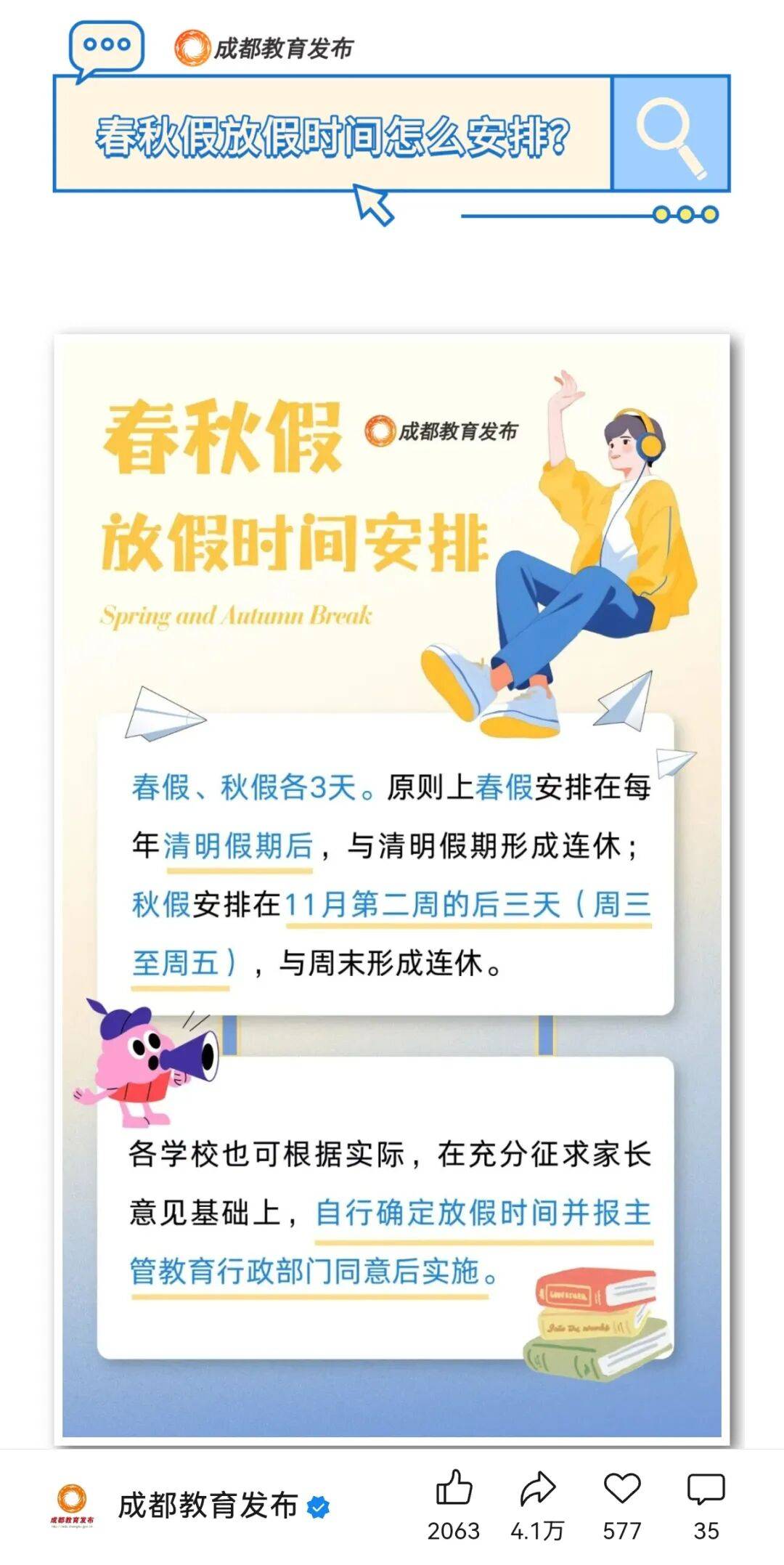This screenshot has height=1565, width=784.
Task: Open the 成都教育发布 account profile
Action: point(207,1505)
